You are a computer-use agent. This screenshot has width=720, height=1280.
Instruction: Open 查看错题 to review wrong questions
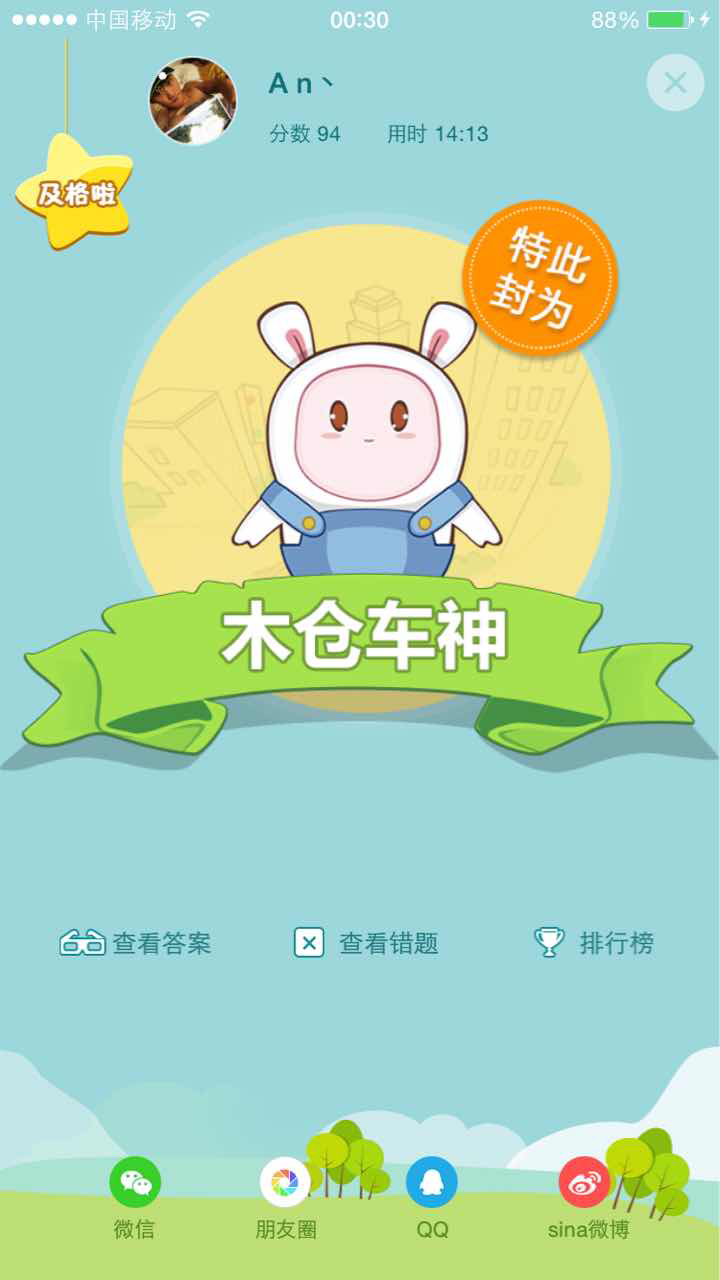pyautogui.click(x=367, y=943)
